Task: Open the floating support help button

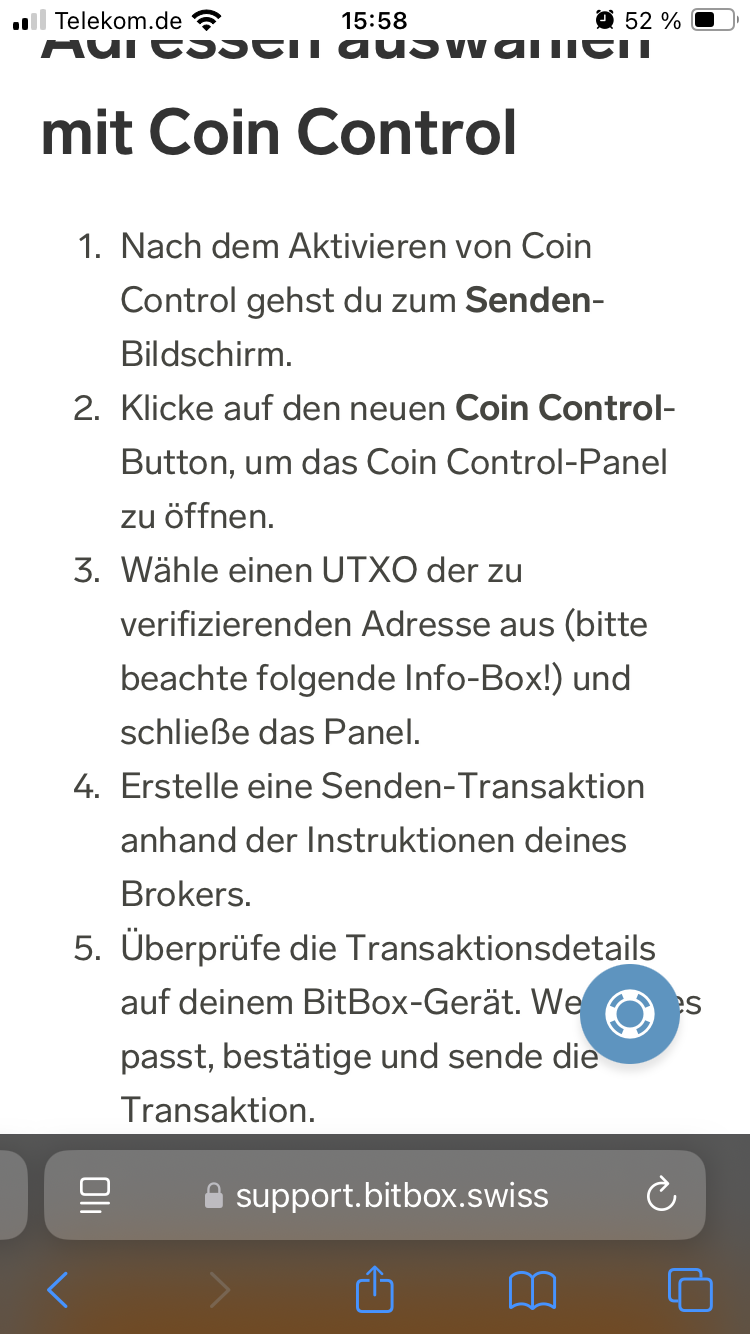Action: point(629,1014)
